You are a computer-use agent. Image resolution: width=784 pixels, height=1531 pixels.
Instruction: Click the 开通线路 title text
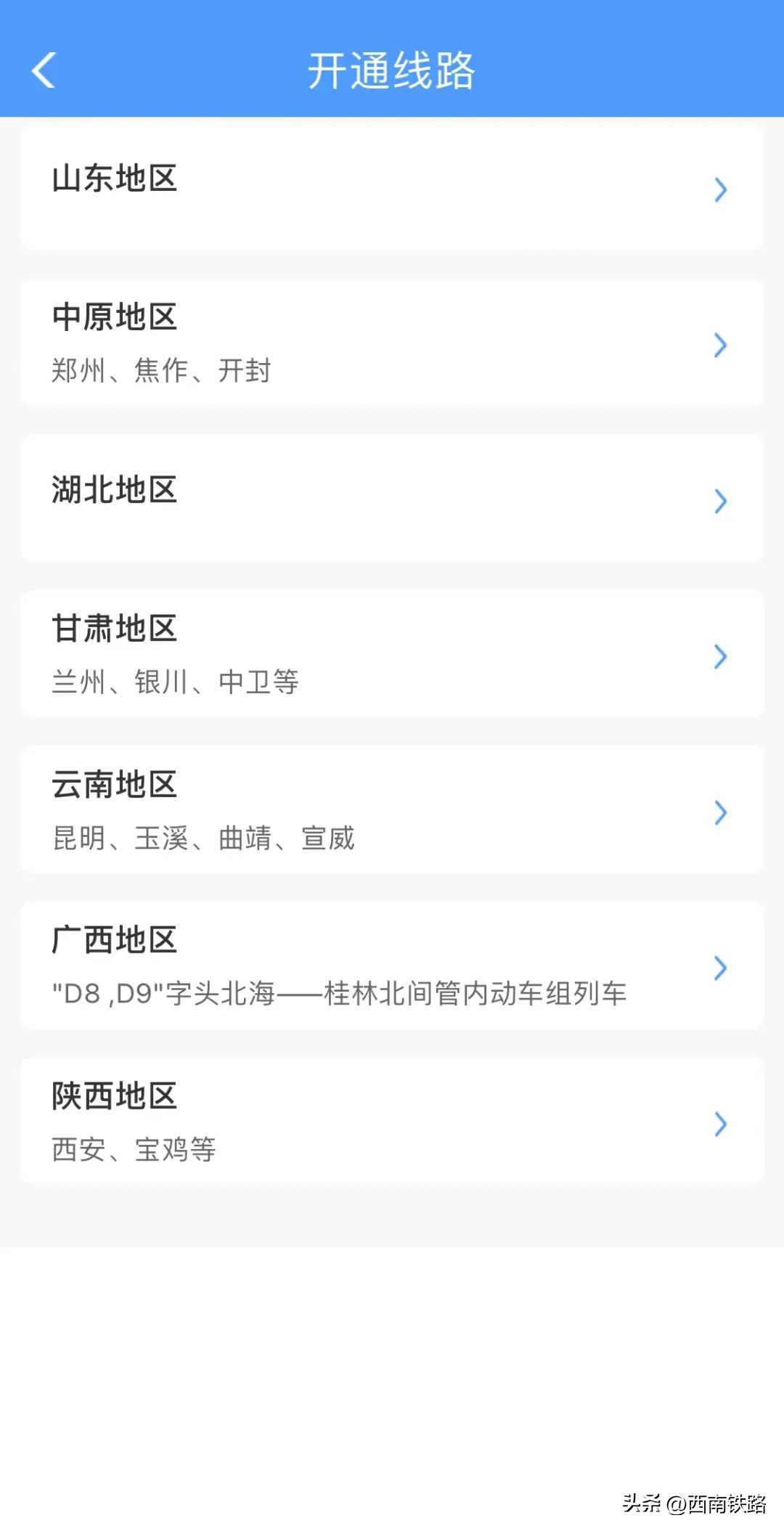pos(392,70)
